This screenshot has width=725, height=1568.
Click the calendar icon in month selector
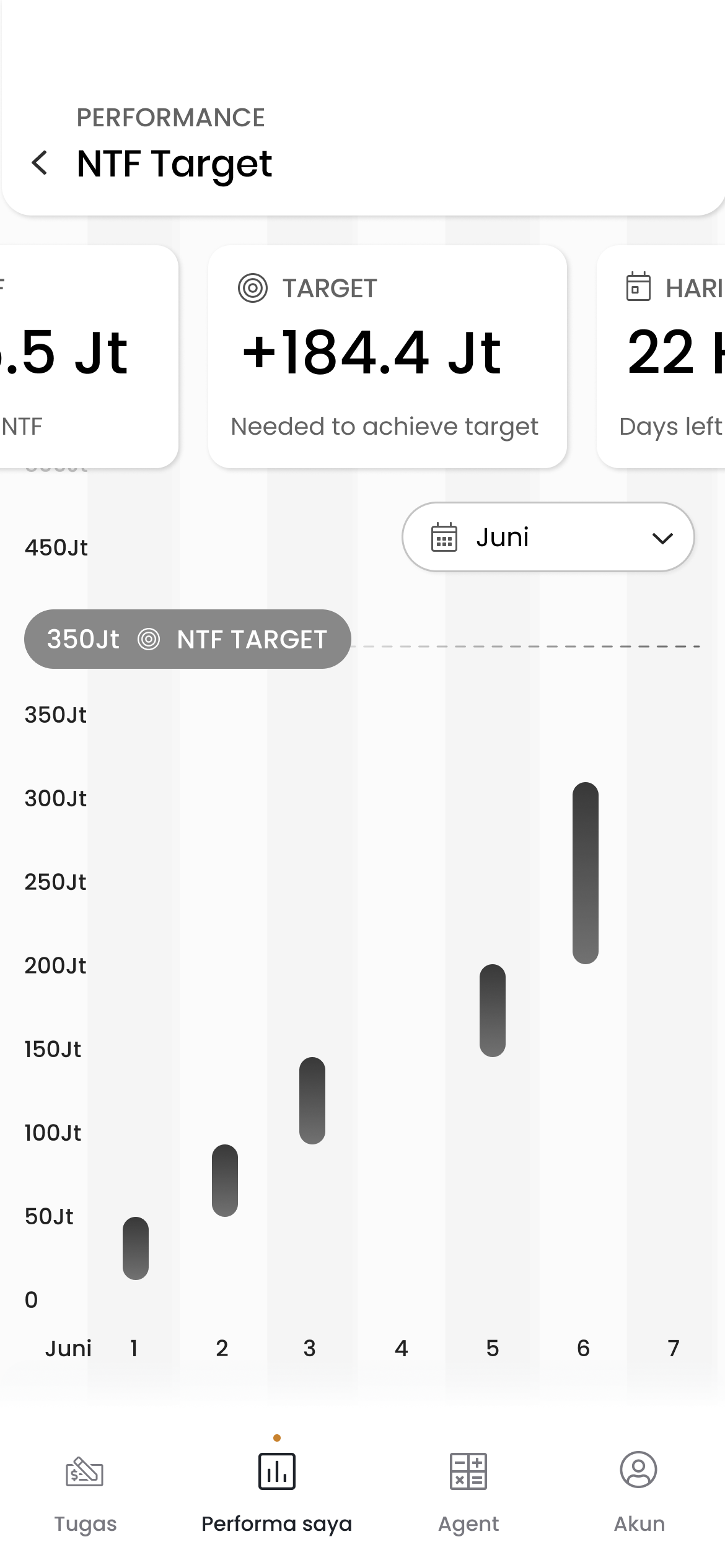tap(444, 538)
